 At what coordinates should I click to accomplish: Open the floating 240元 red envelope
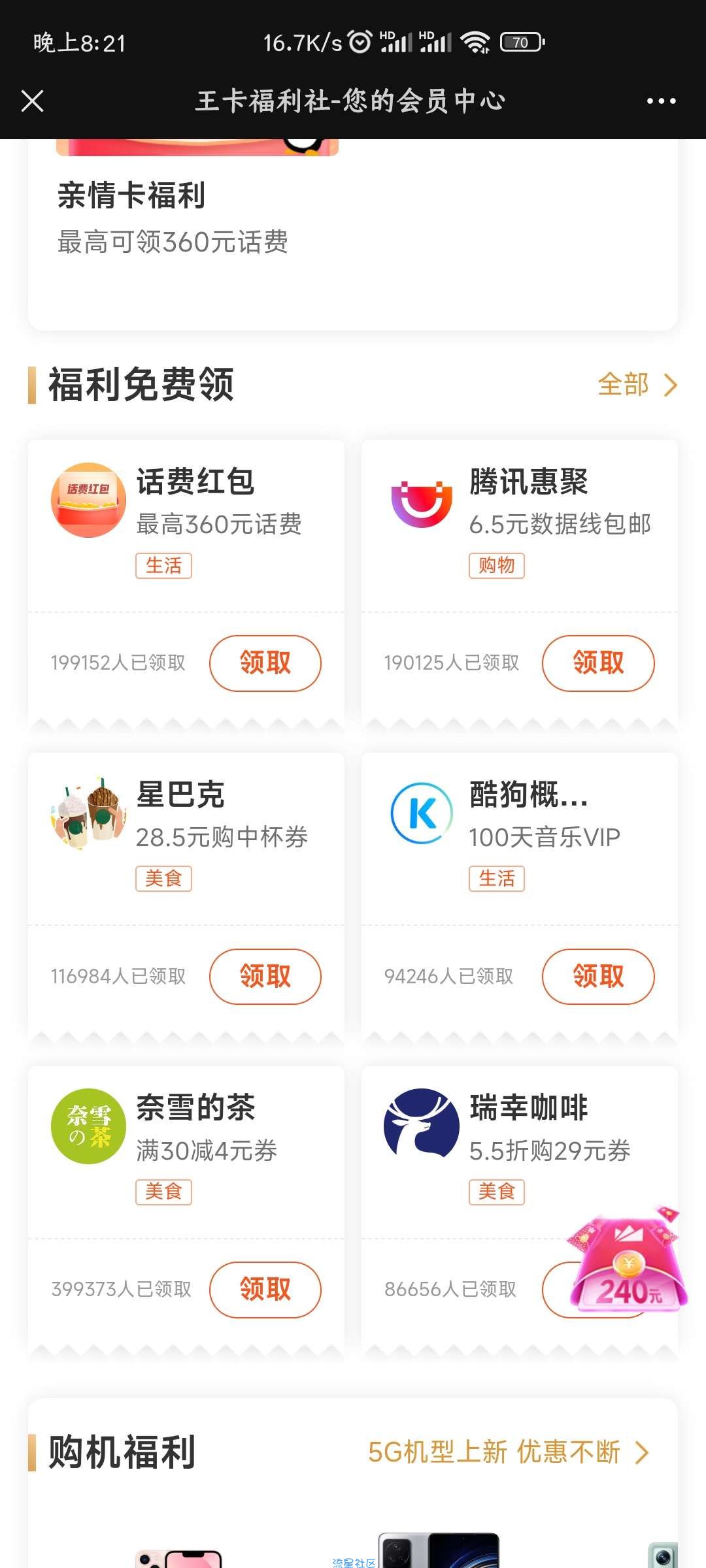point(628,1264)
